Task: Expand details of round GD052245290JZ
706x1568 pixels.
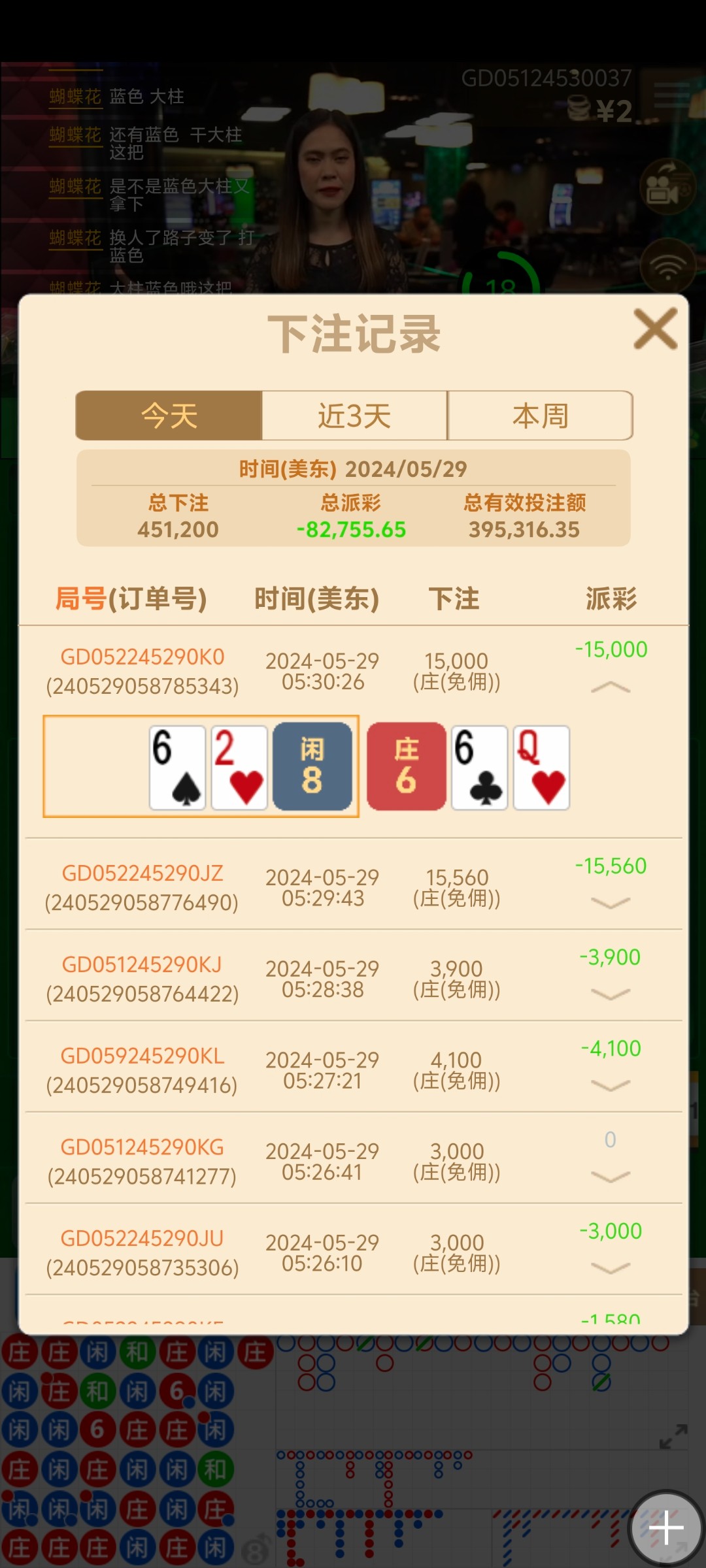Action: click(x=610, y=903)
